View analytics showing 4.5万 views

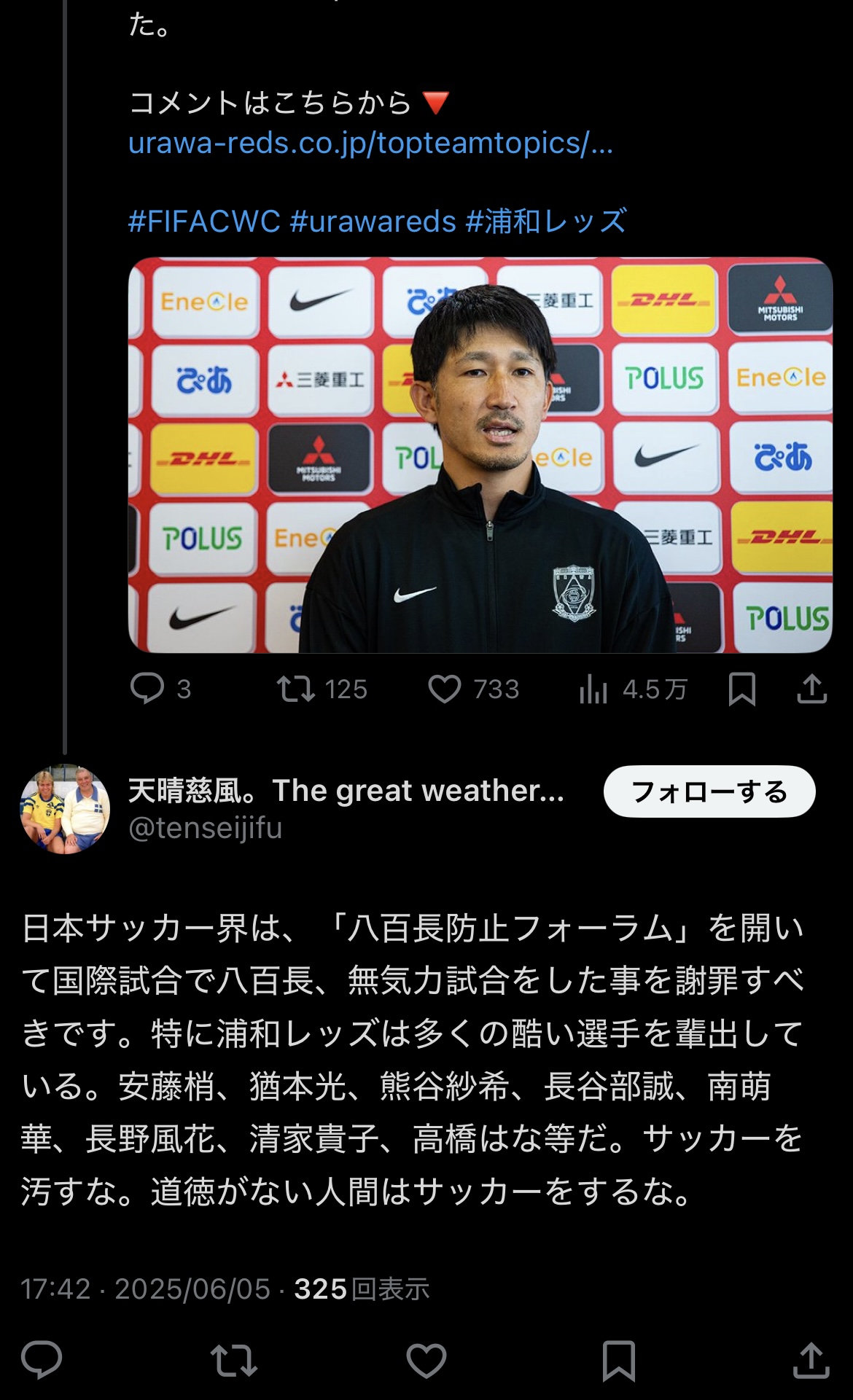coord(633,689)
